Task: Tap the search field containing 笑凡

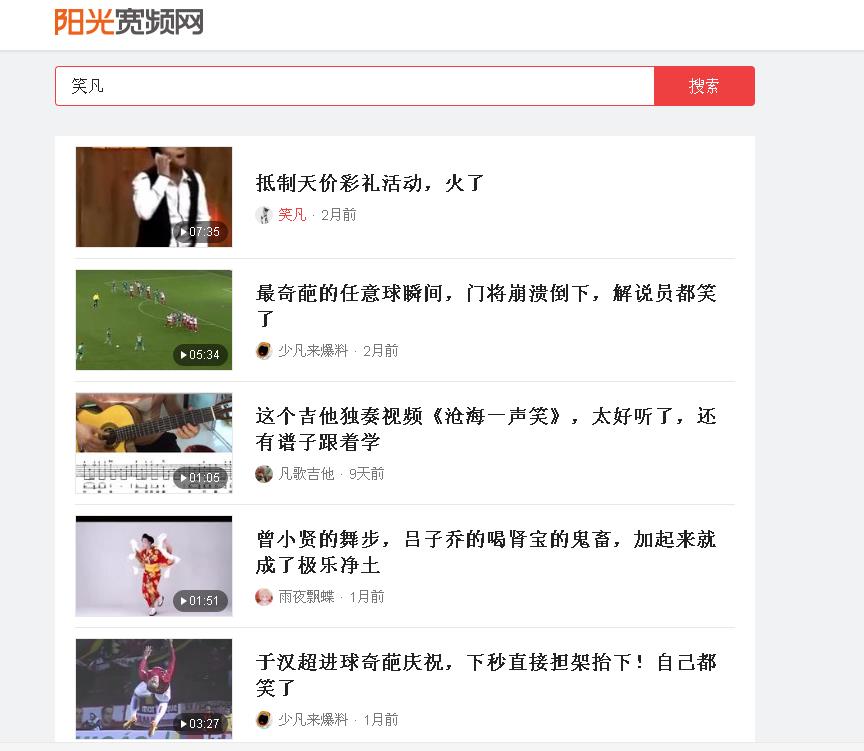Action: [354, 86]
